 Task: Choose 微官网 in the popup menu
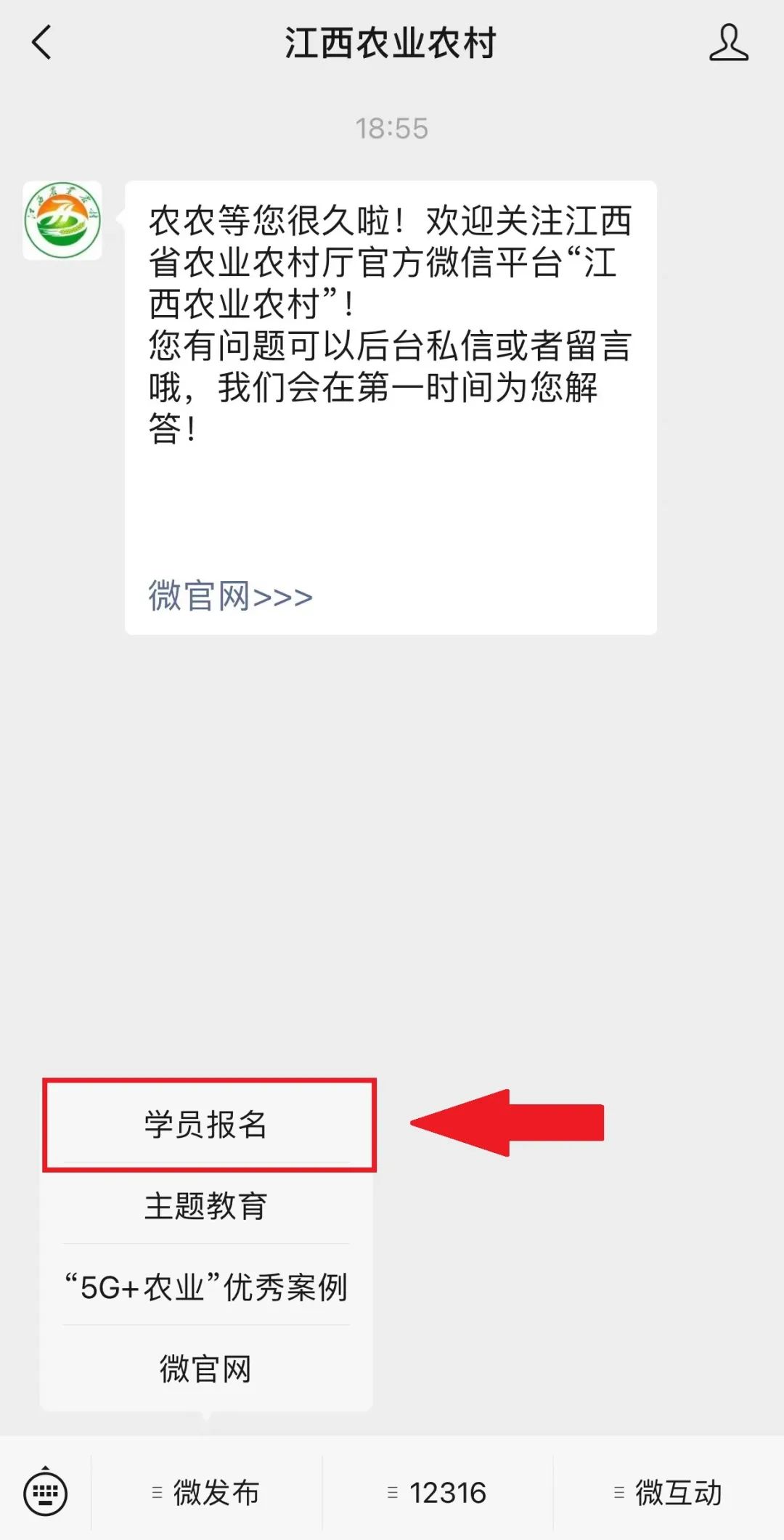[x=206, y=1369]
